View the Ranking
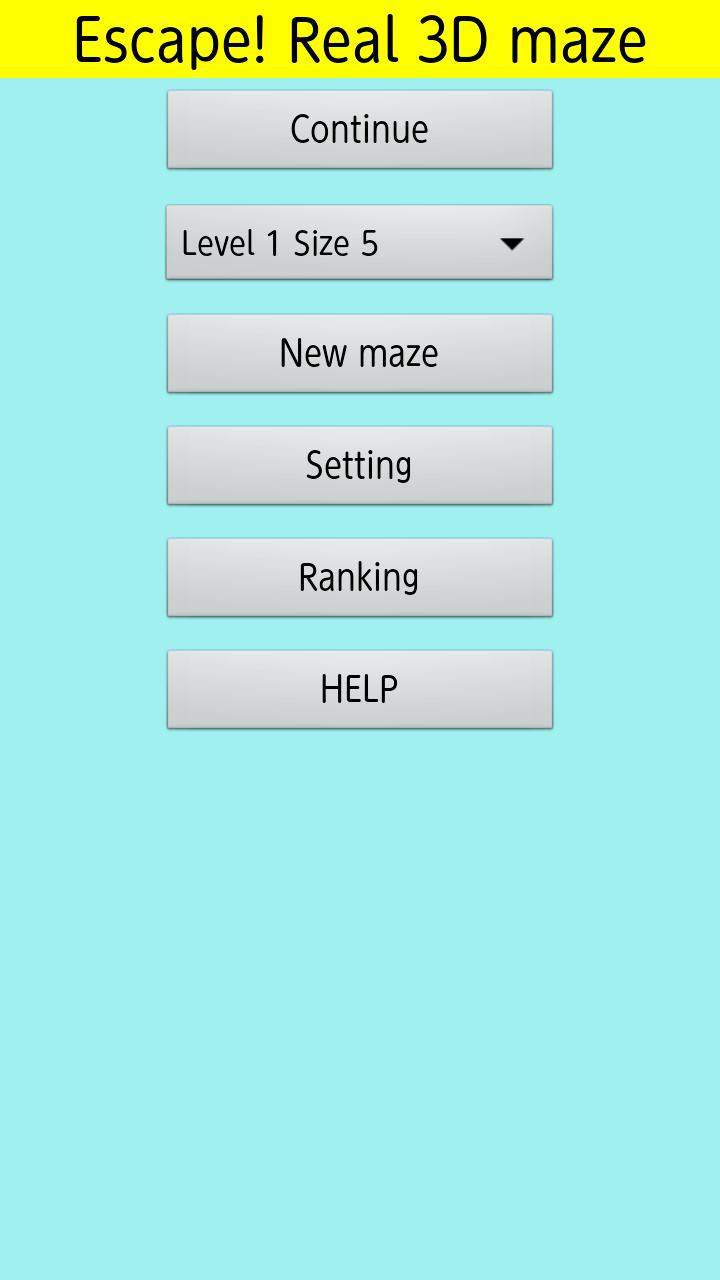 point(359,577)
